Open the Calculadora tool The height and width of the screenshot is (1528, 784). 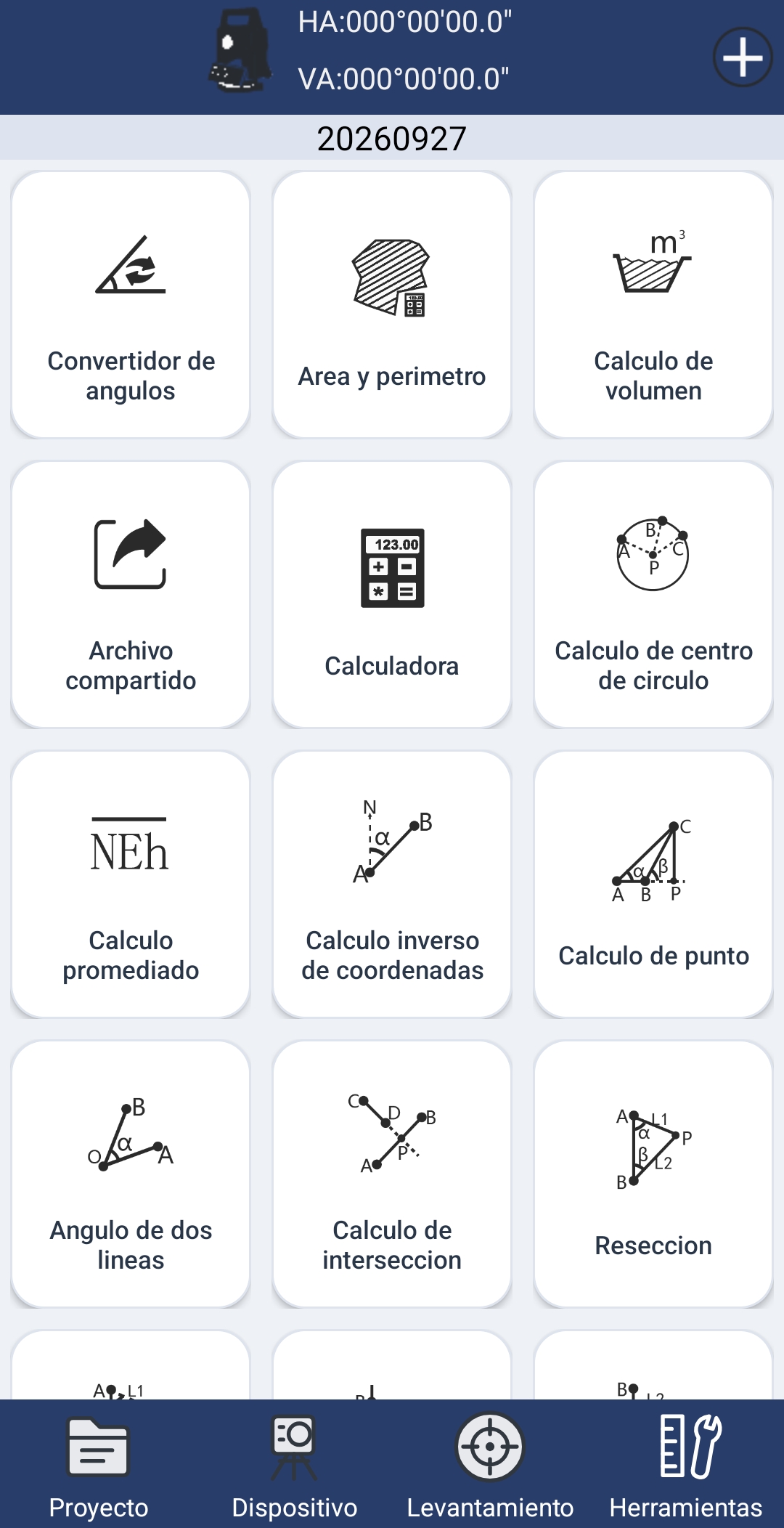click(392, 594)
